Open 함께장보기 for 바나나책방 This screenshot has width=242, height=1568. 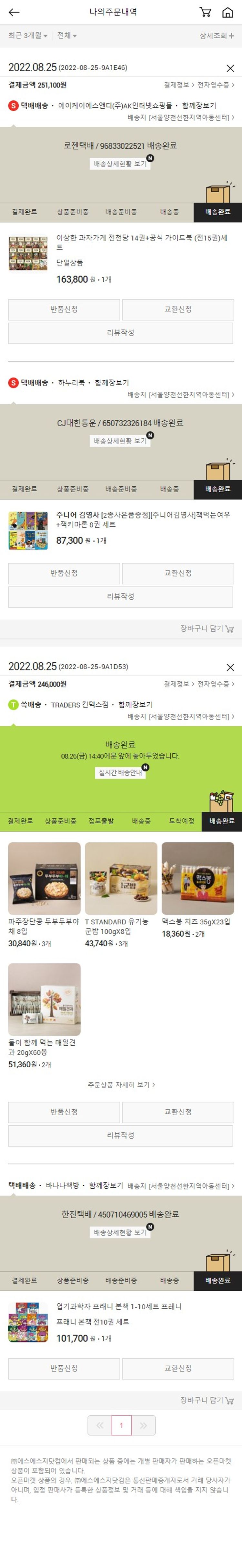[106, 1186]
